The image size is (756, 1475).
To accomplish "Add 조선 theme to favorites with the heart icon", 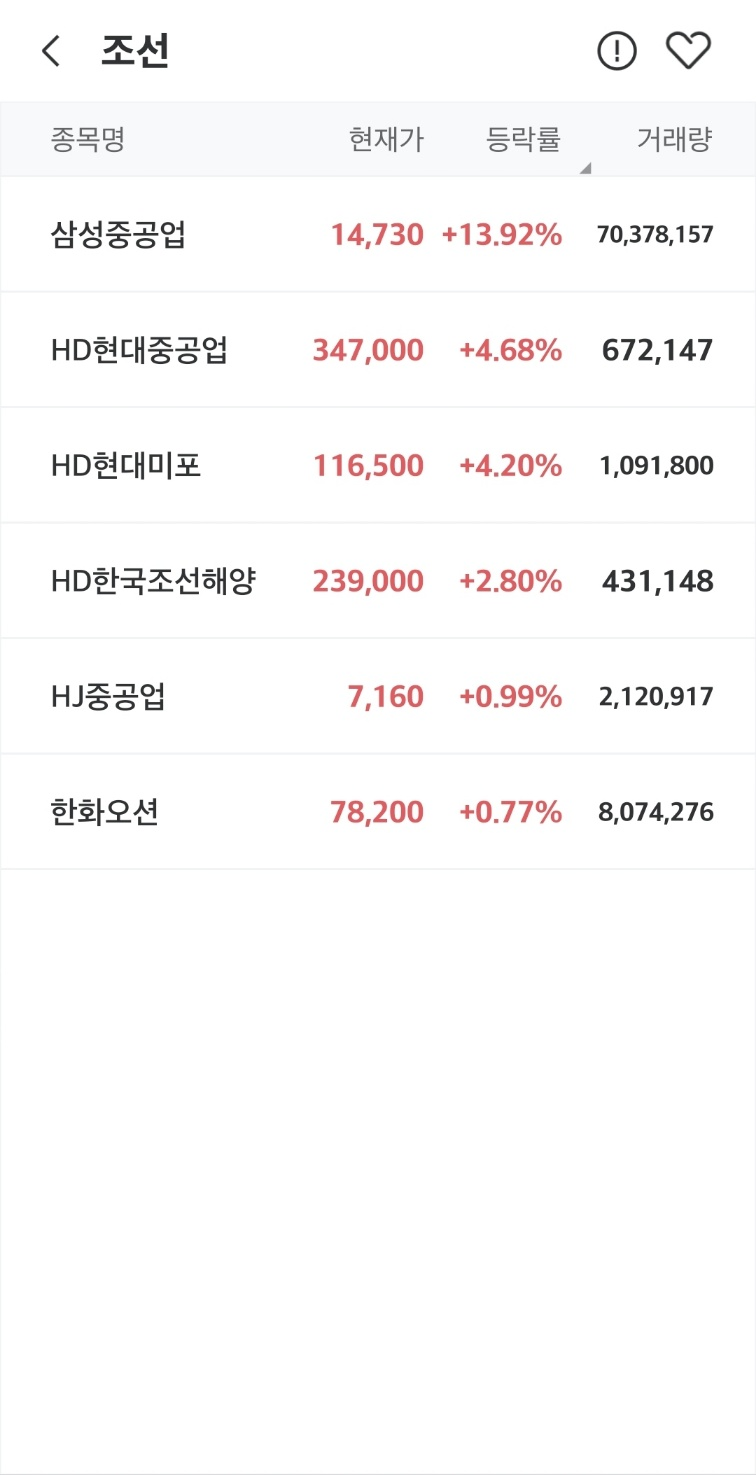I will (x=688, y=51).
